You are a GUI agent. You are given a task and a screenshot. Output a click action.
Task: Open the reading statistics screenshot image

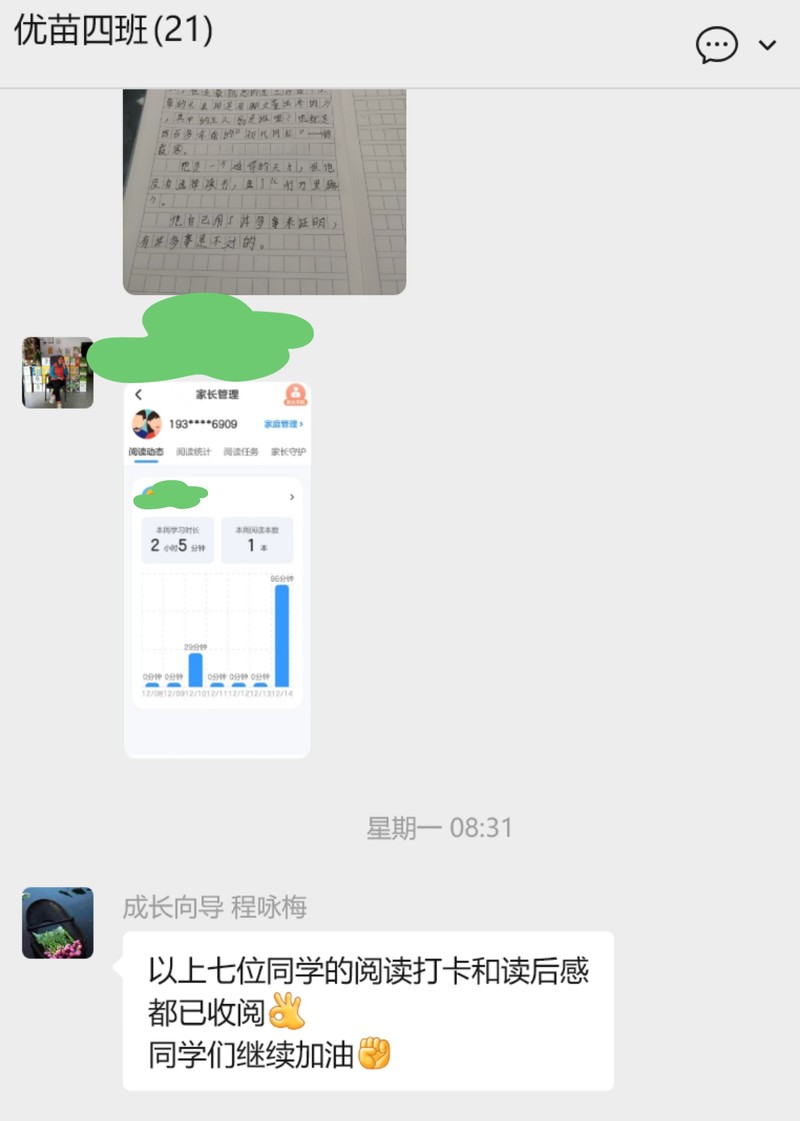tap(217, 570)
